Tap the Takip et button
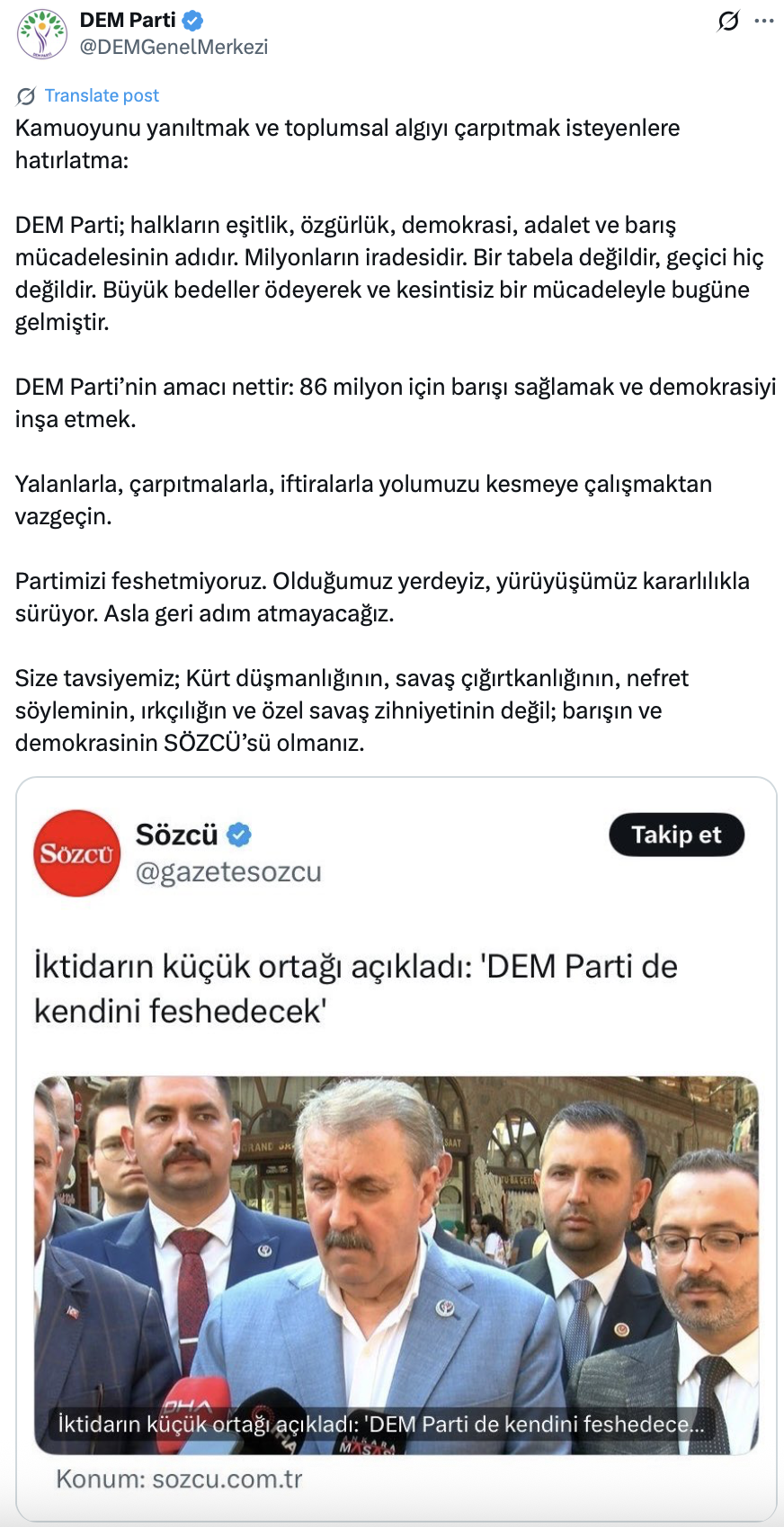 (676, 835)
